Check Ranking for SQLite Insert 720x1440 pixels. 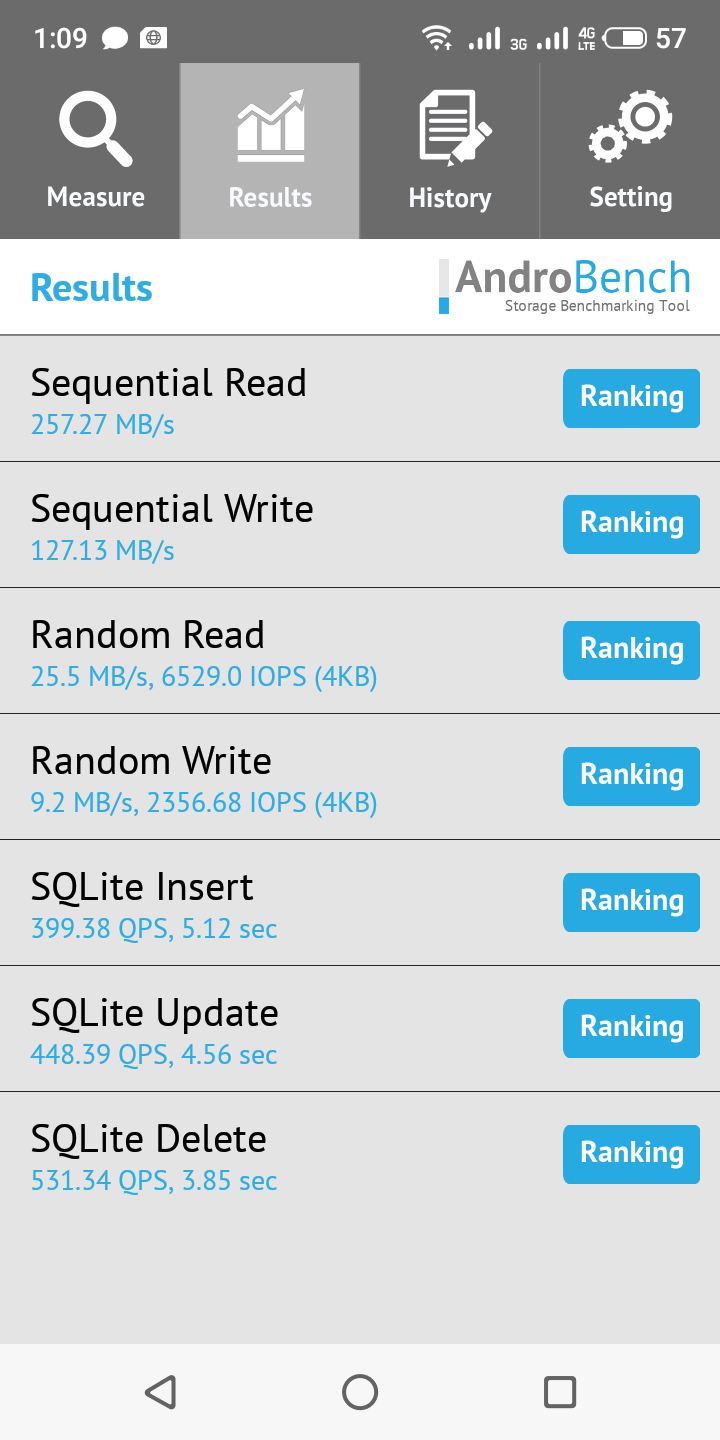coord(631,902)
